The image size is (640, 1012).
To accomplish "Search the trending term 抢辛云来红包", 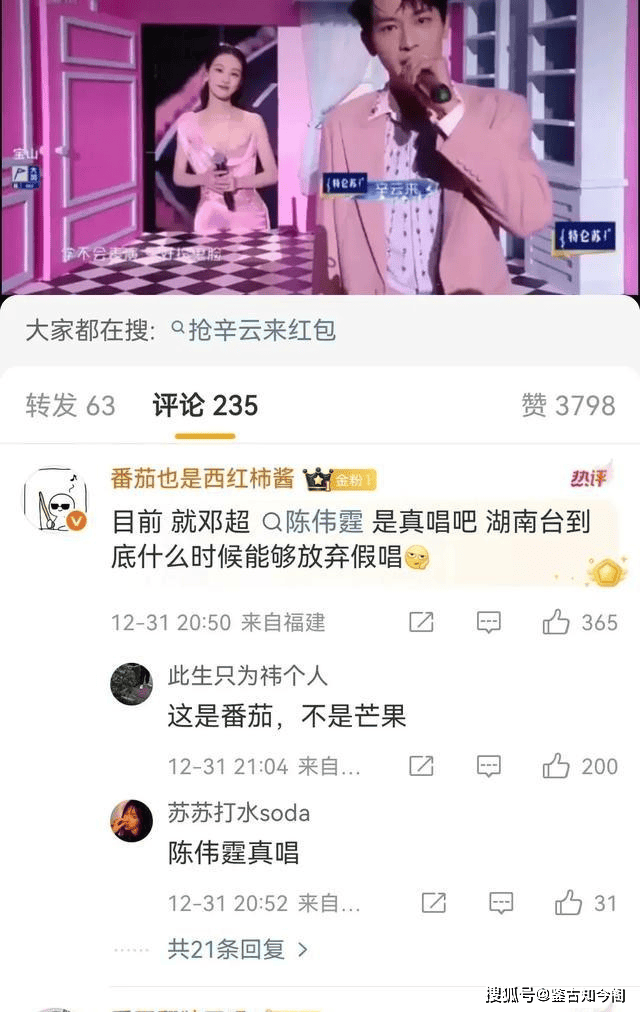I will pos(262,330).
